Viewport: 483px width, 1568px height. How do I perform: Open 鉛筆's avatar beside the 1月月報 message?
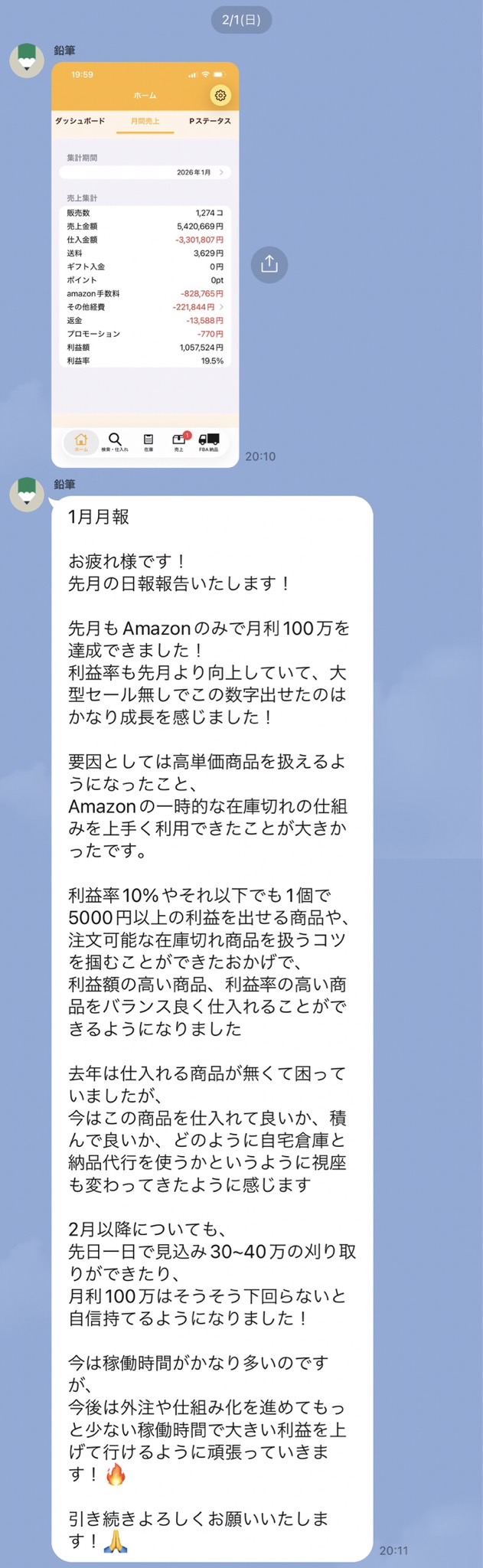tap(27, 494)
